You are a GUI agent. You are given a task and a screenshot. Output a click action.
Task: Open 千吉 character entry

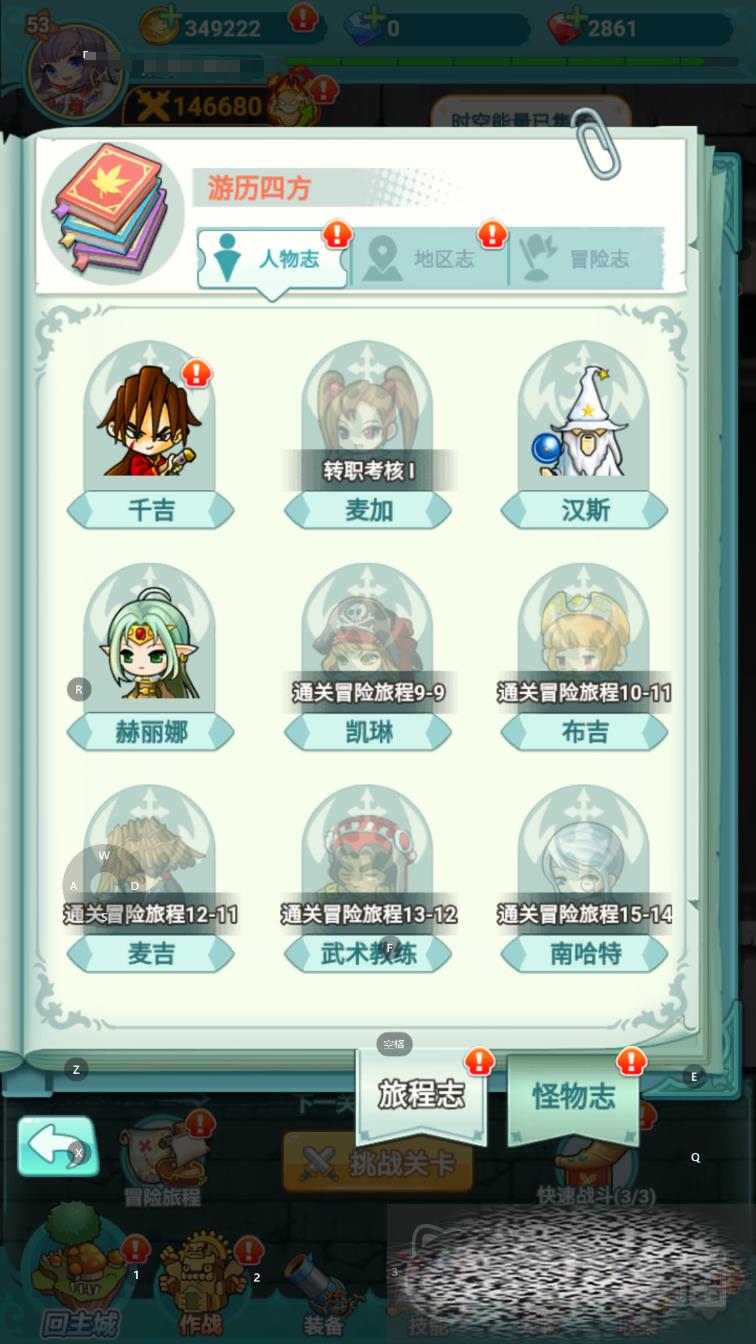pos(150,430)
